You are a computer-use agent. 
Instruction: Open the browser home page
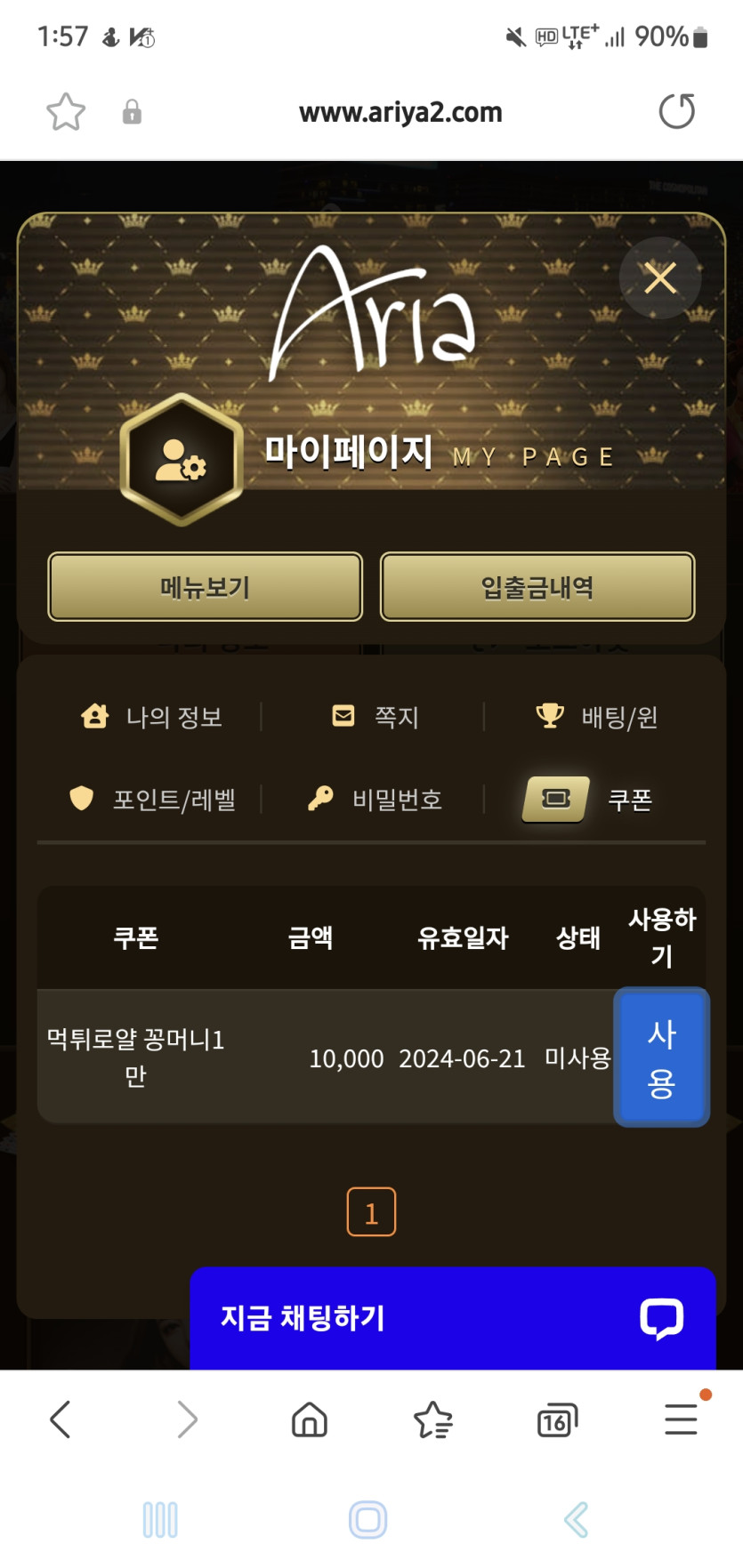point(310,1419)
